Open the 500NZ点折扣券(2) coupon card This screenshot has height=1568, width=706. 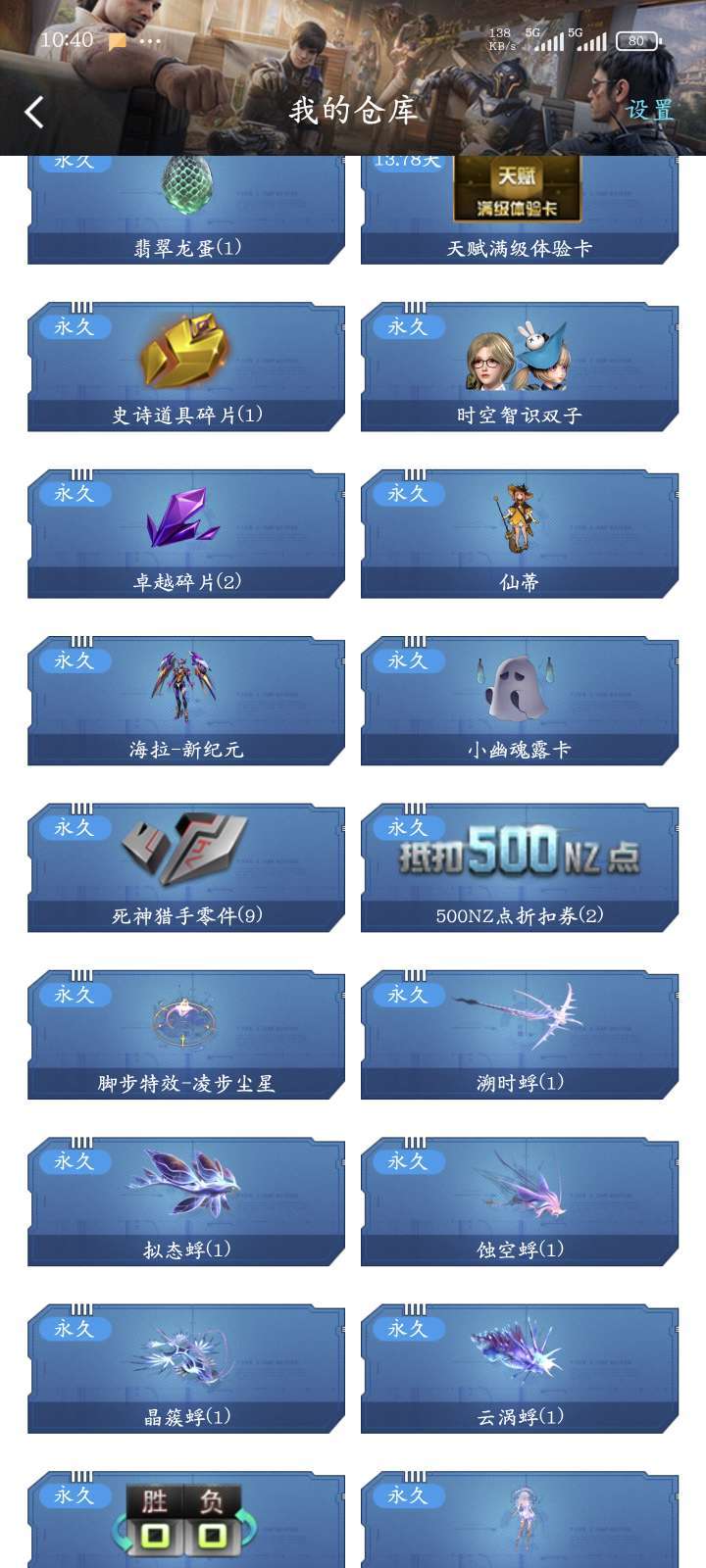520,868
